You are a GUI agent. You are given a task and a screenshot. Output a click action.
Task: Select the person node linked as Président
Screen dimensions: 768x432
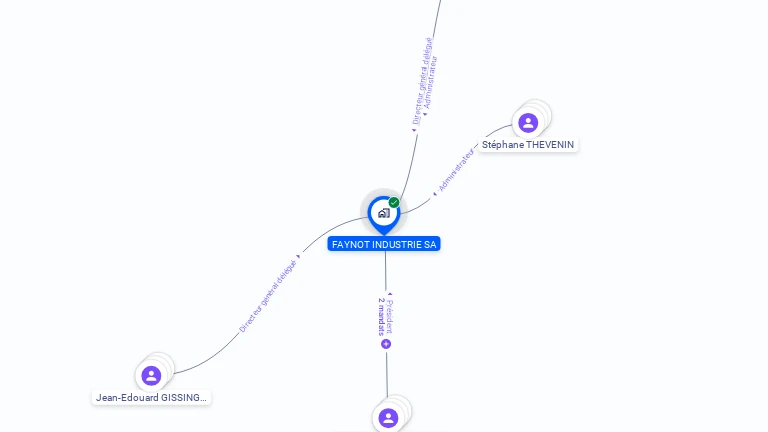(389, 417)
